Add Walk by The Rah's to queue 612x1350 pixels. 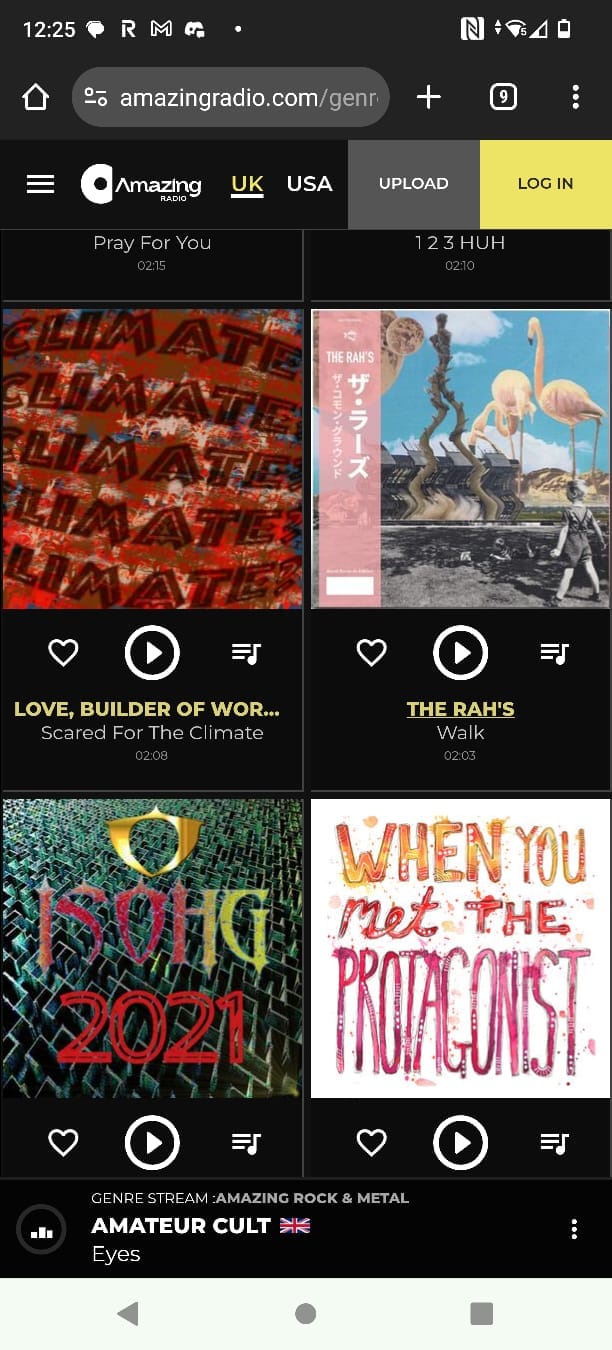coord(554,653)
